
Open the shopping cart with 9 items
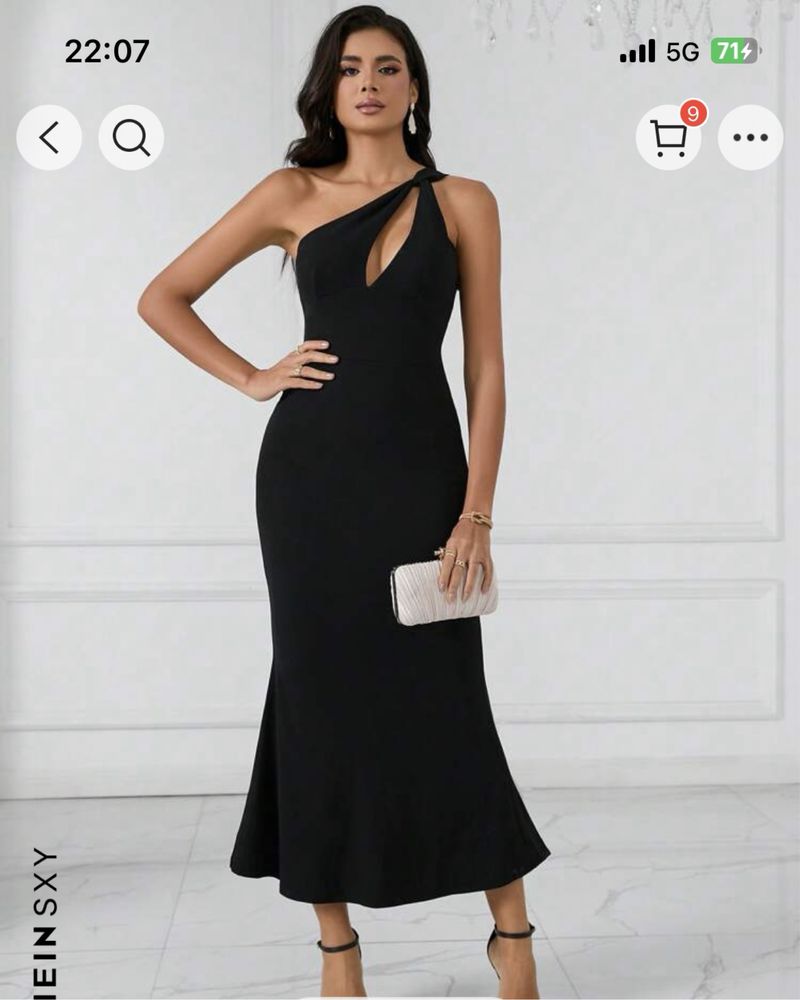(x=669, y=138)
